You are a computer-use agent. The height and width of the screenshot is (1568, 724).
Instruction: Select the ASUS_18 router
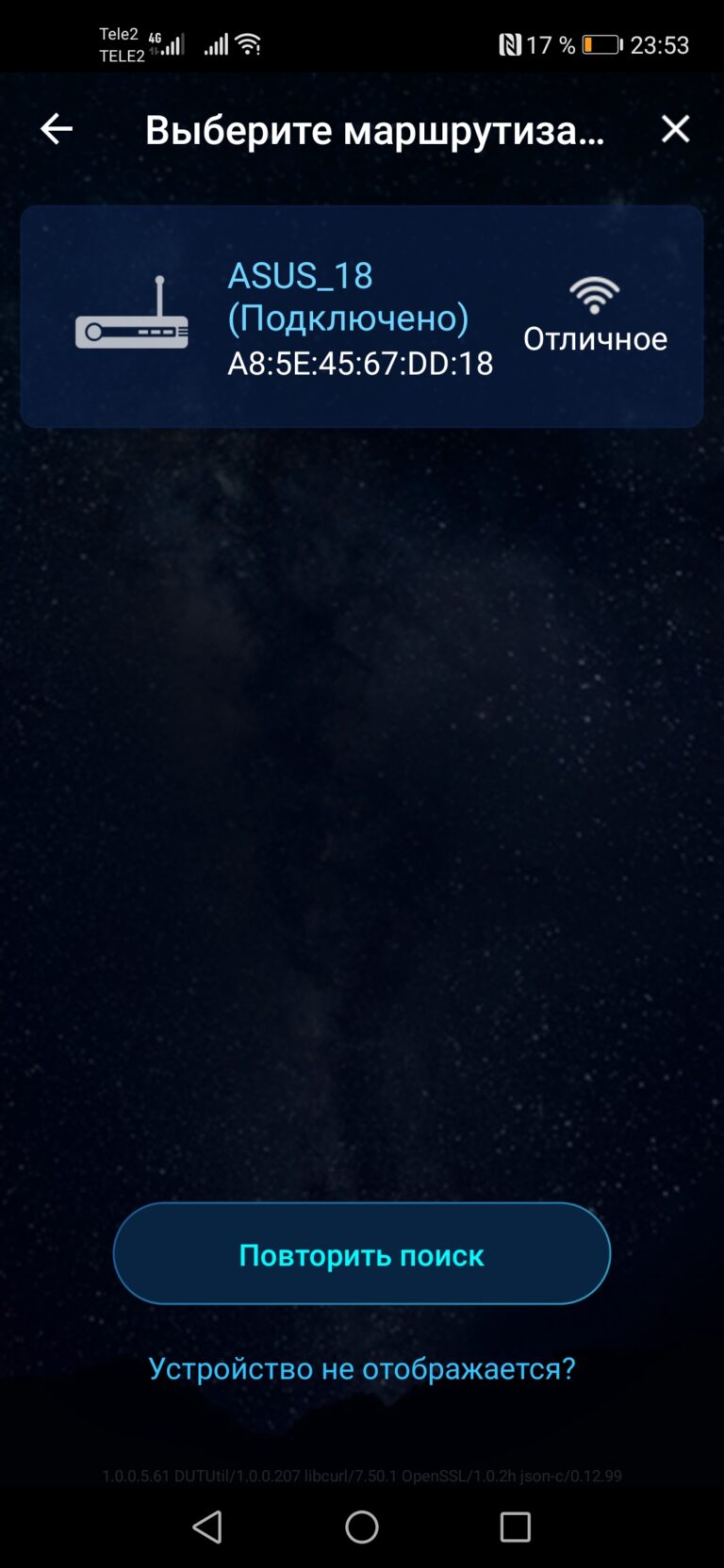pos(362,317)
